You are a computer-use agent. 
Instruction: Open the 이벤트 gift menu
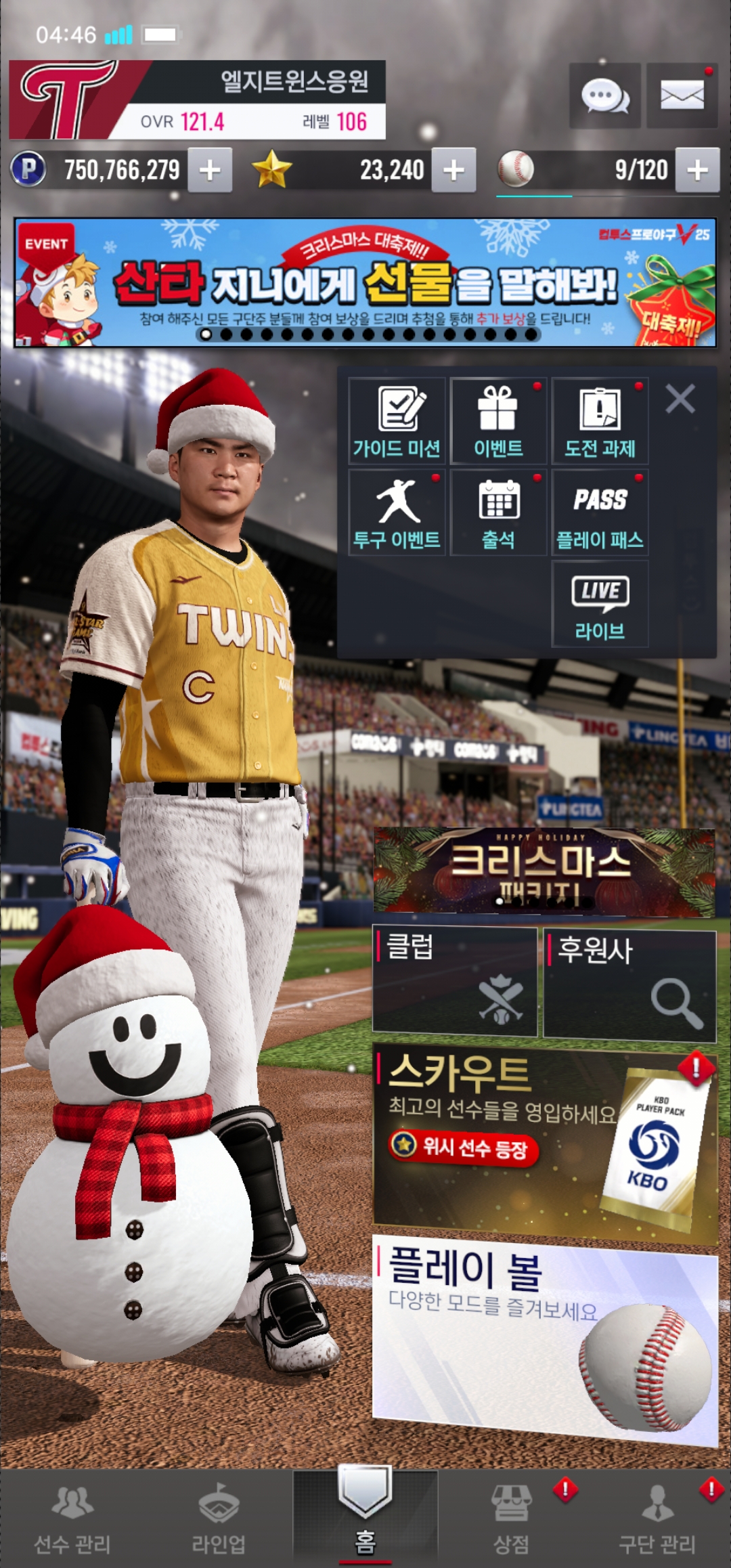pos(498,420)
